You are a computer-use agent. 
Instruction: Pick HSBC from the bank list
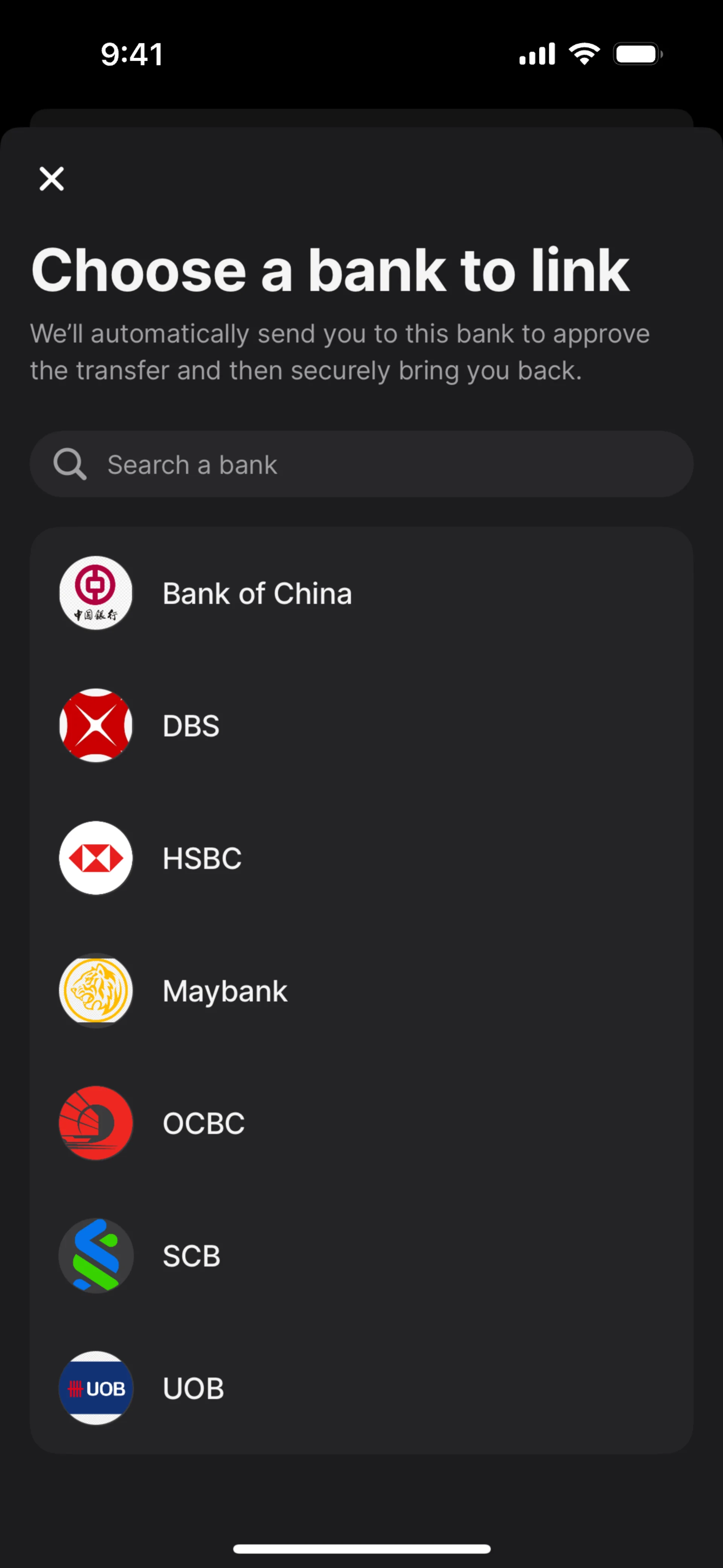361,858
